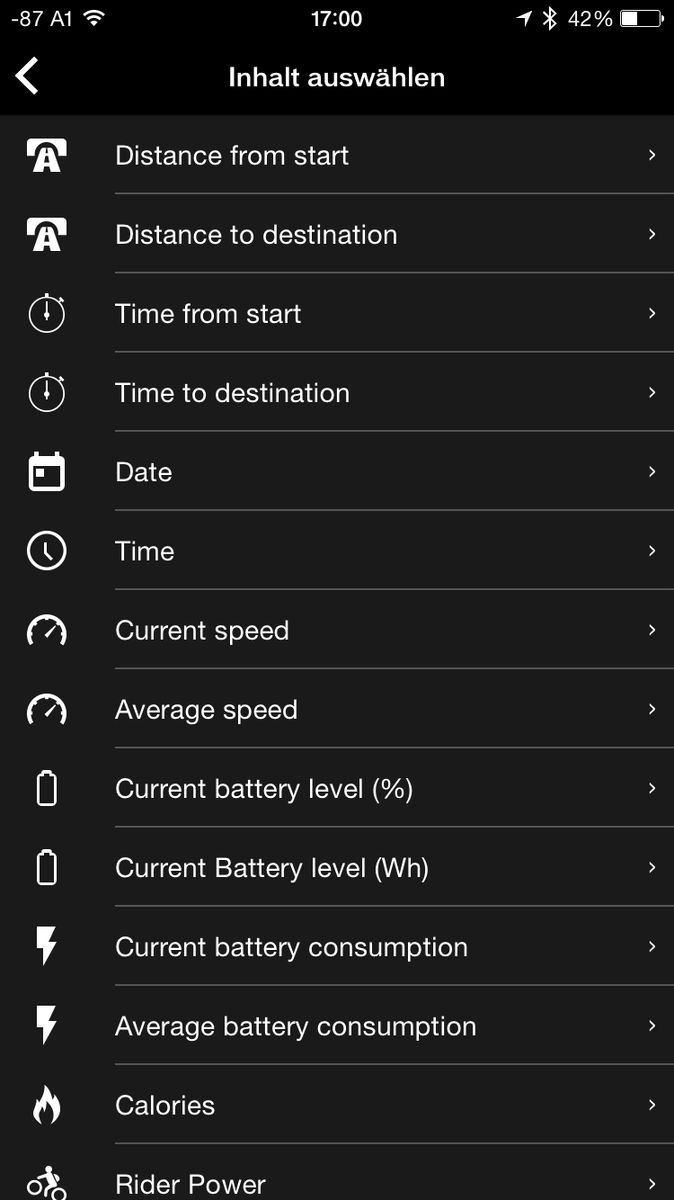Select Current speed

coord(337,630)
